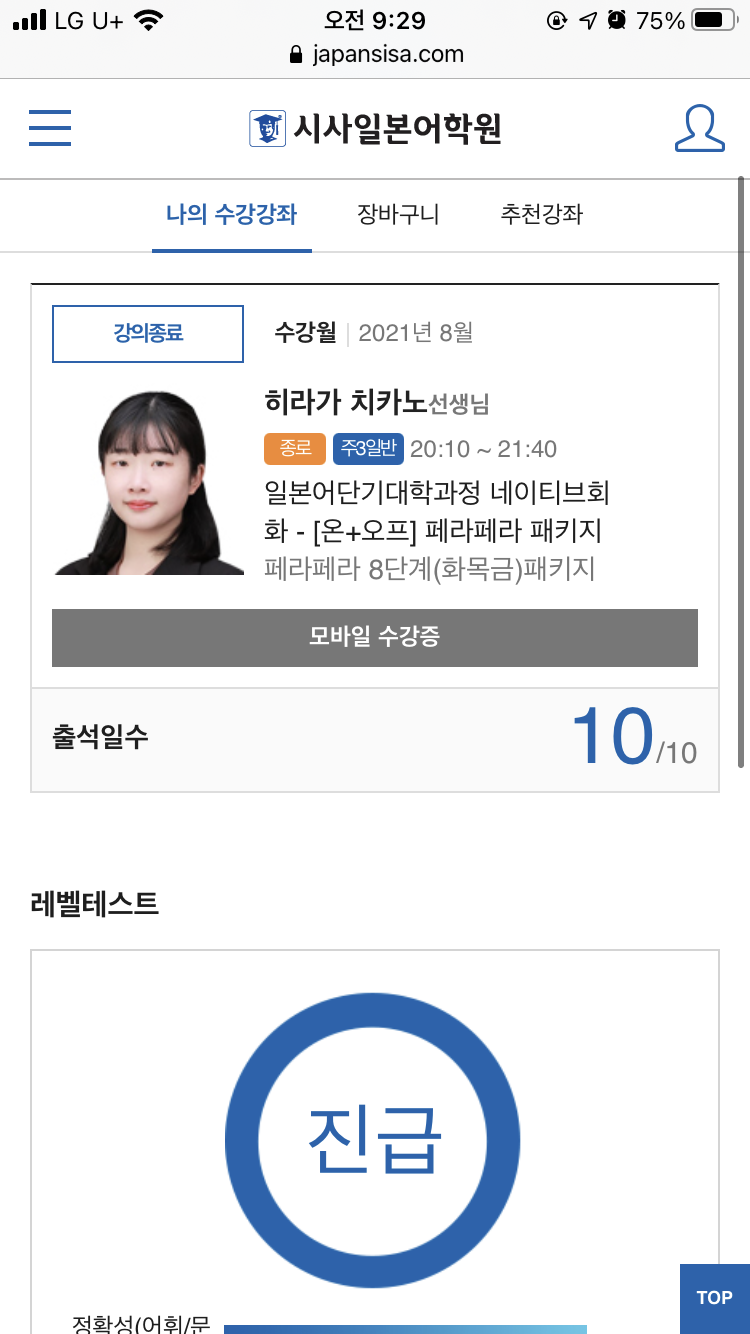Screen dimensions: 750x1334
Task: Open the hamburger menu
Action: [x=50, y=128]
